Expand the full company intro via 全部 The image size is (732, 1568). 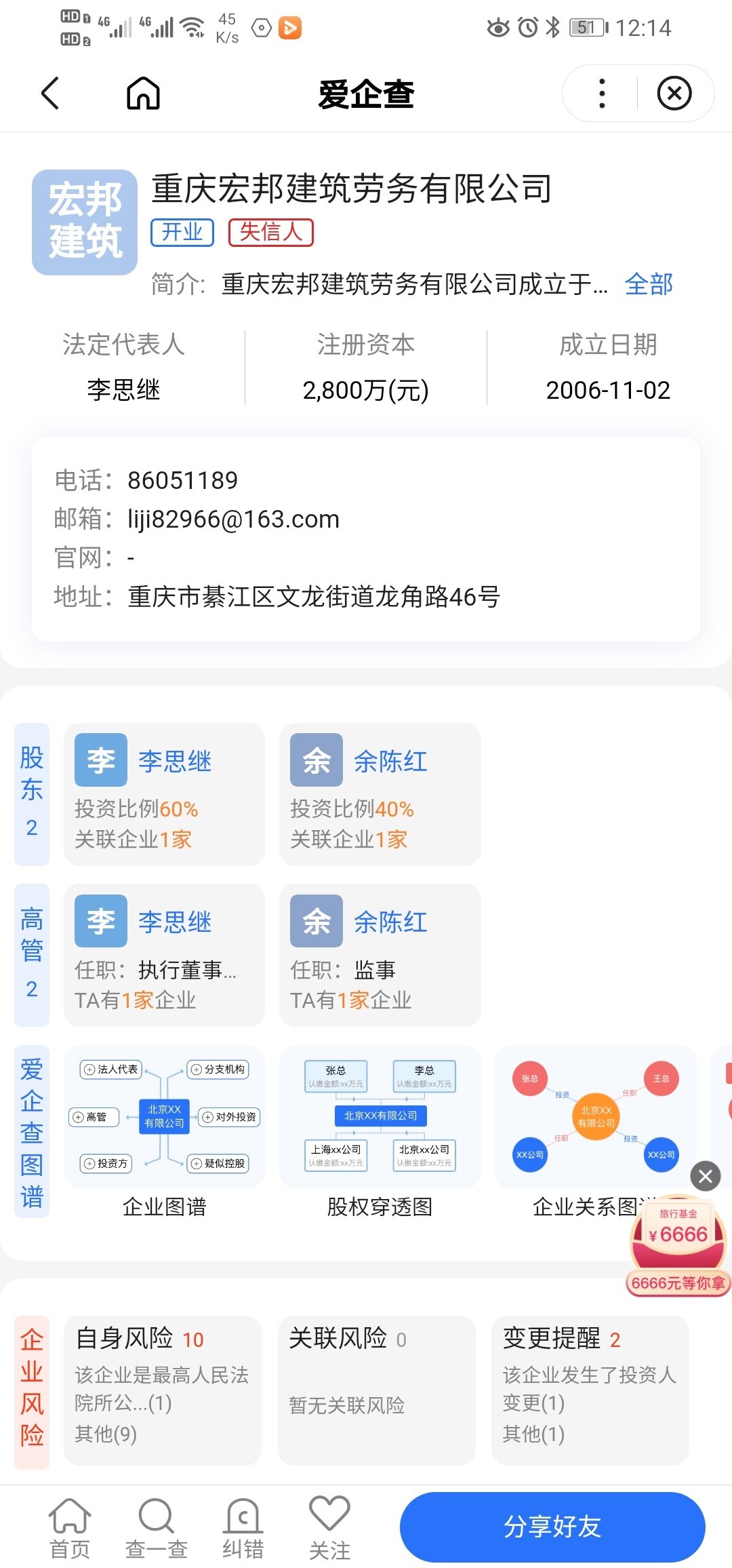(648, 284)
